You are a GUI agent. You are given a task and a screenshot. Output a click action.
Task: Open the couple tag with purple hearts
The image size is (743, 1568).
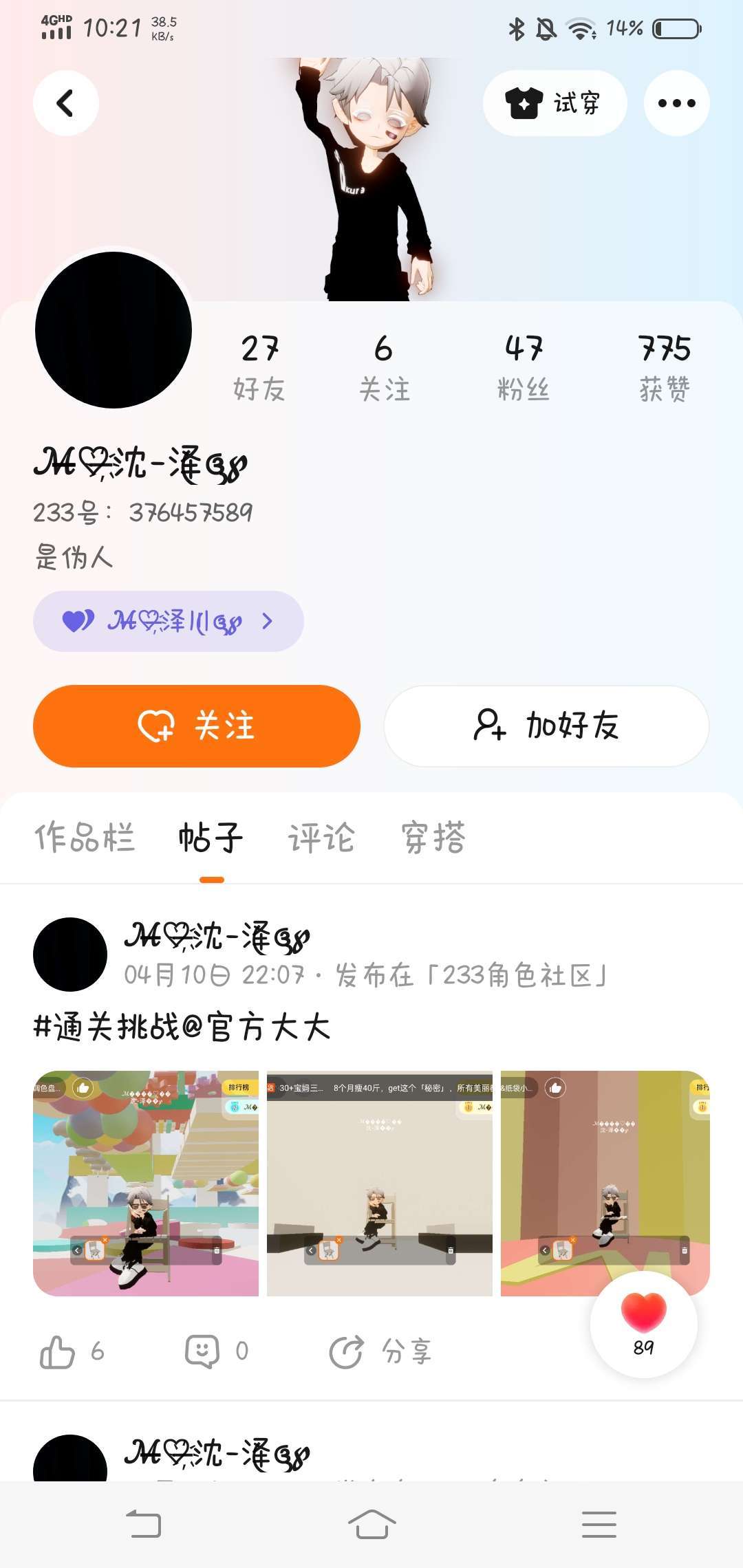click(x=169, y=621)
